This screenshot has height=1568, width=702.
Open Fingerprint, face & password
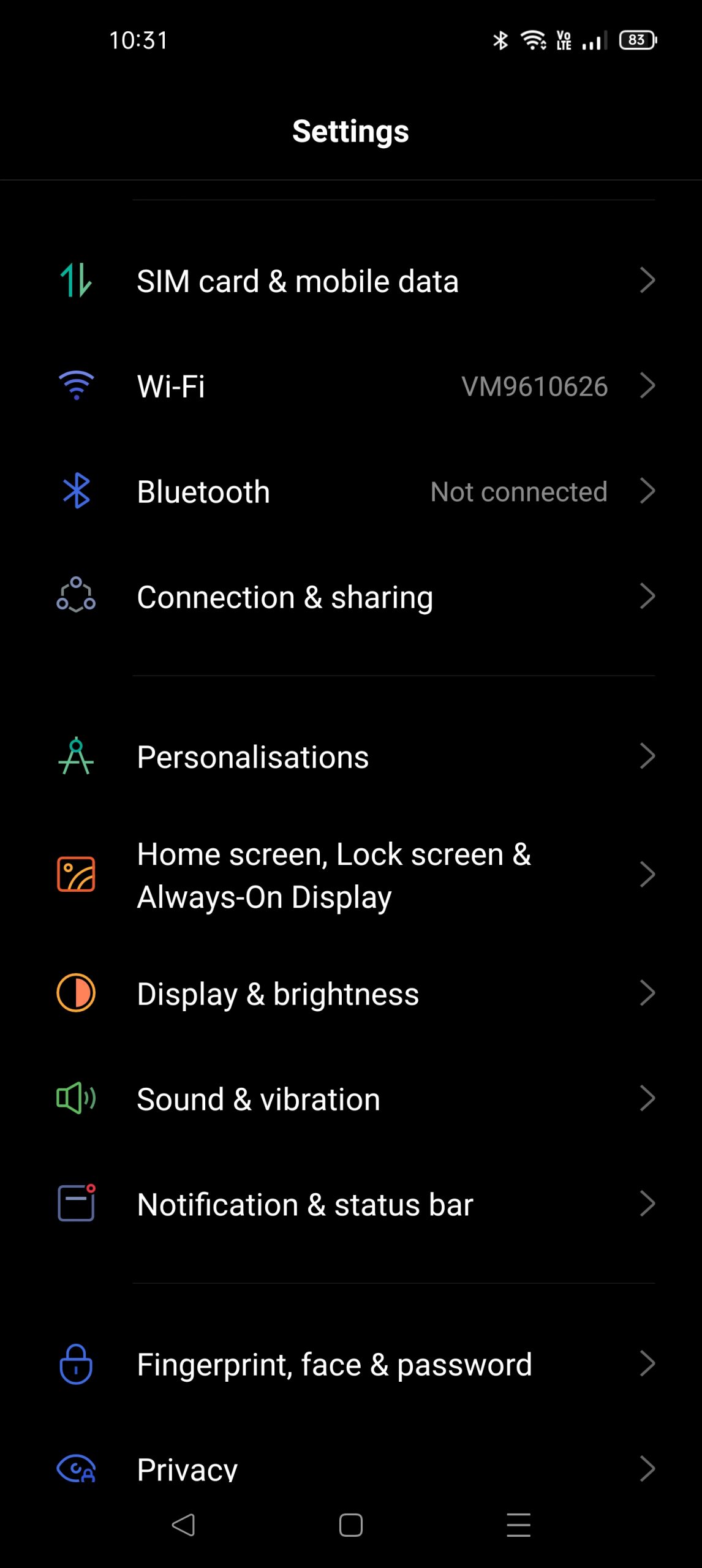(x=350, y=1365)
